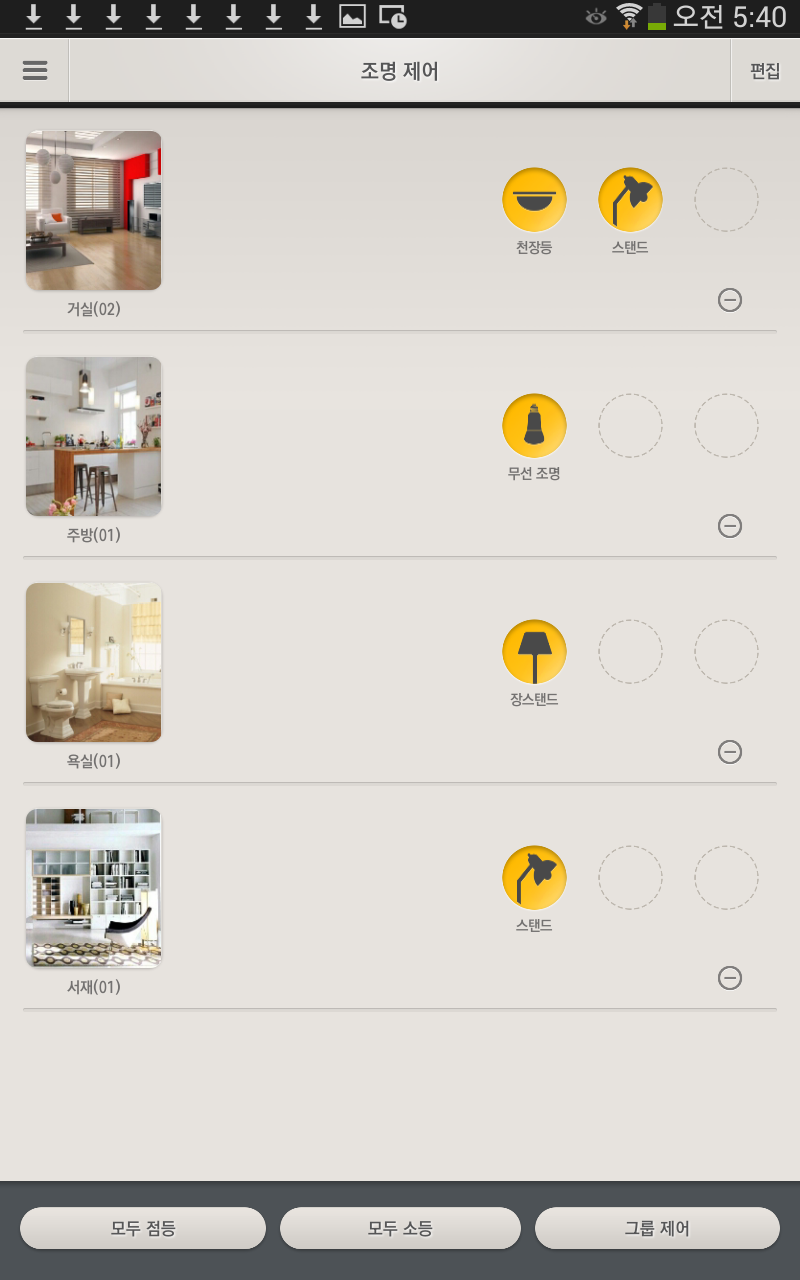Open the 욕실(01) room picture
The height and width of the screenshot is (1280, 800).
point(94,663)
